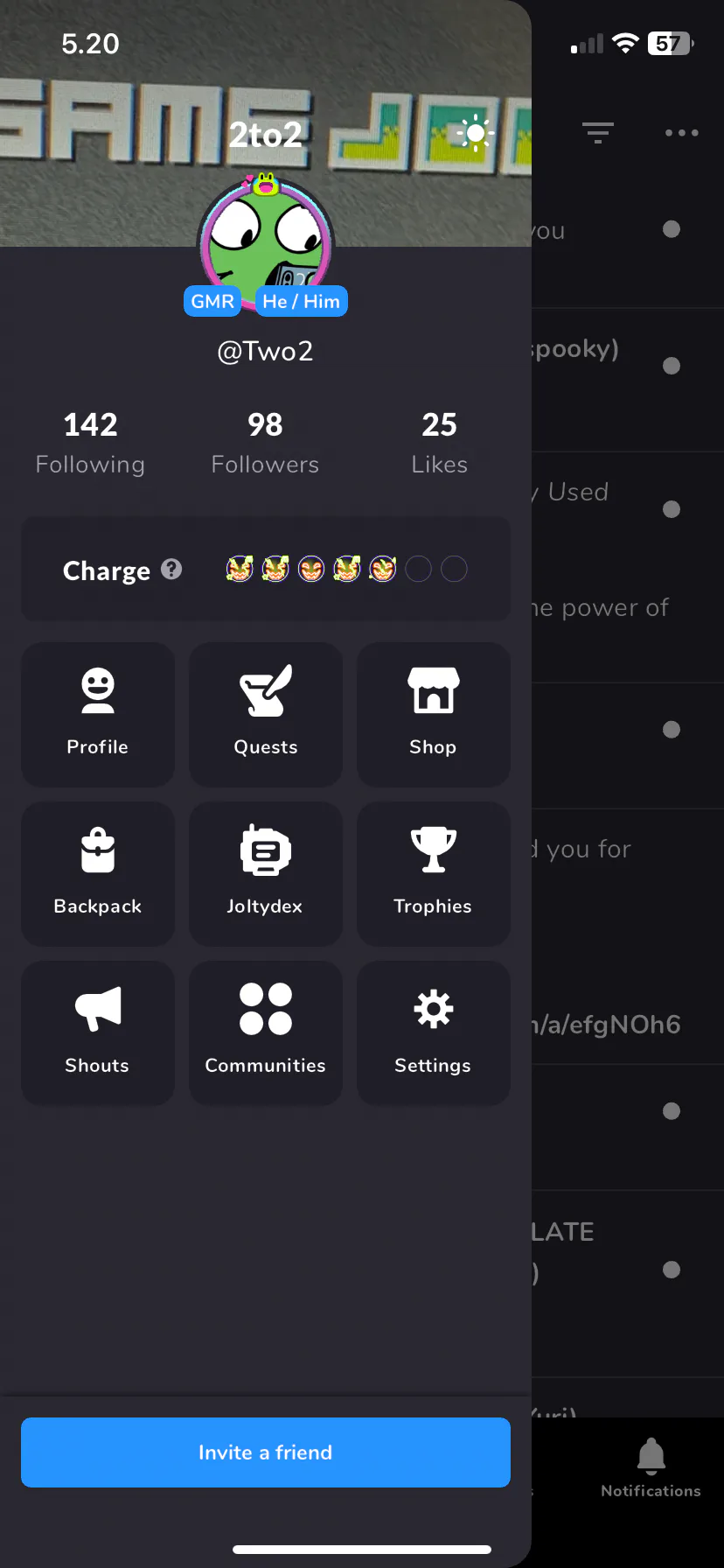Tap Invite a friend button
Viewport: 724px width, 1568px height.
pyautogui.click(x=266, y=1452)
